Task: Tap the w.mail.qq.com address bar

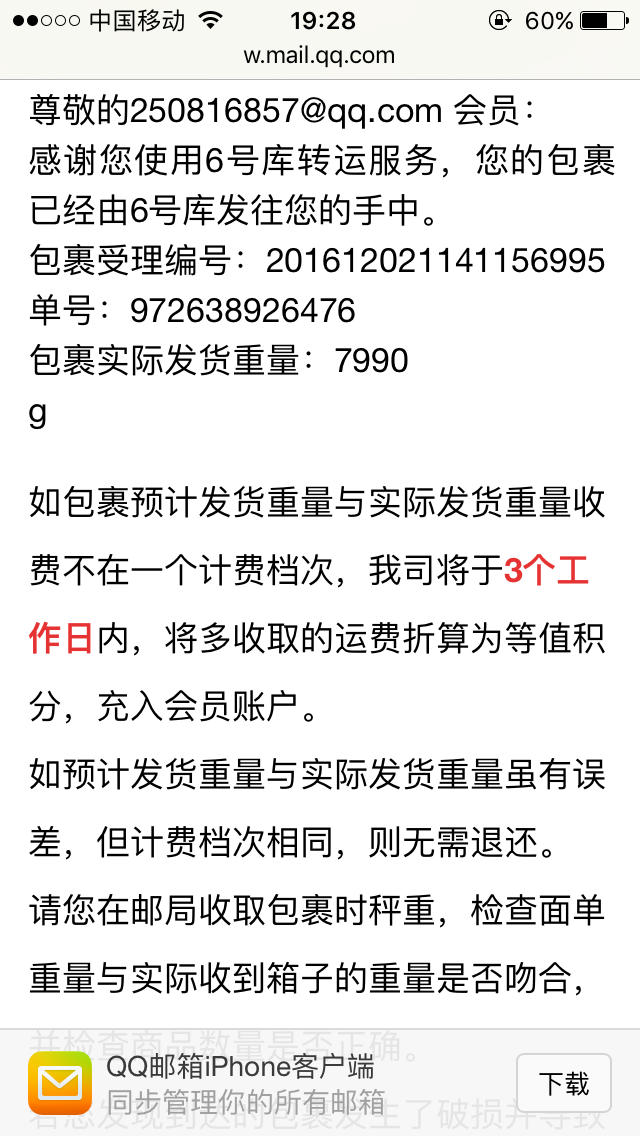Action: (x=320, y=56)
